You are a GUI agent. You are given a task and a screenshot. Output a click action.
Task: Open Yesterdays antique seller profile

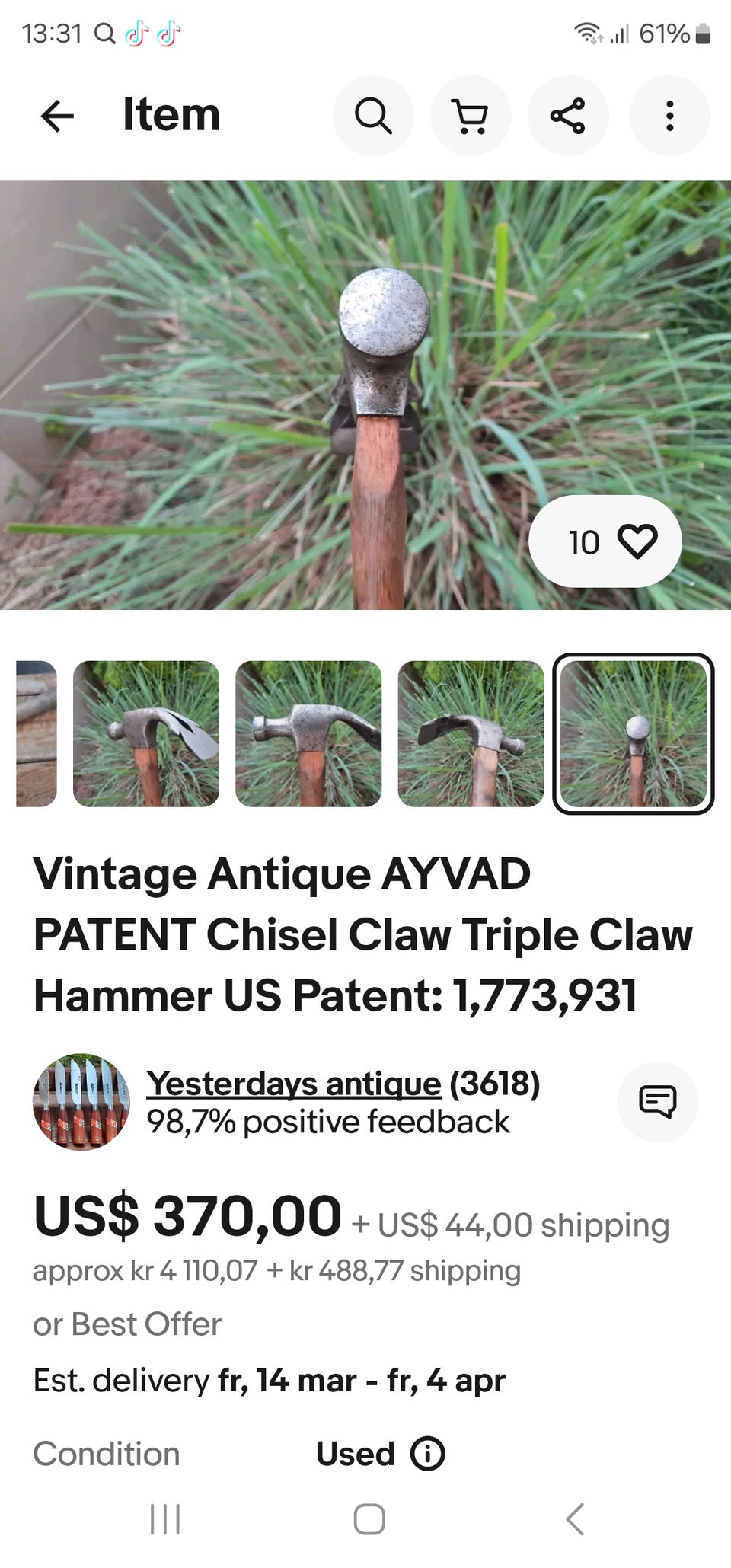coord(294,1083)
